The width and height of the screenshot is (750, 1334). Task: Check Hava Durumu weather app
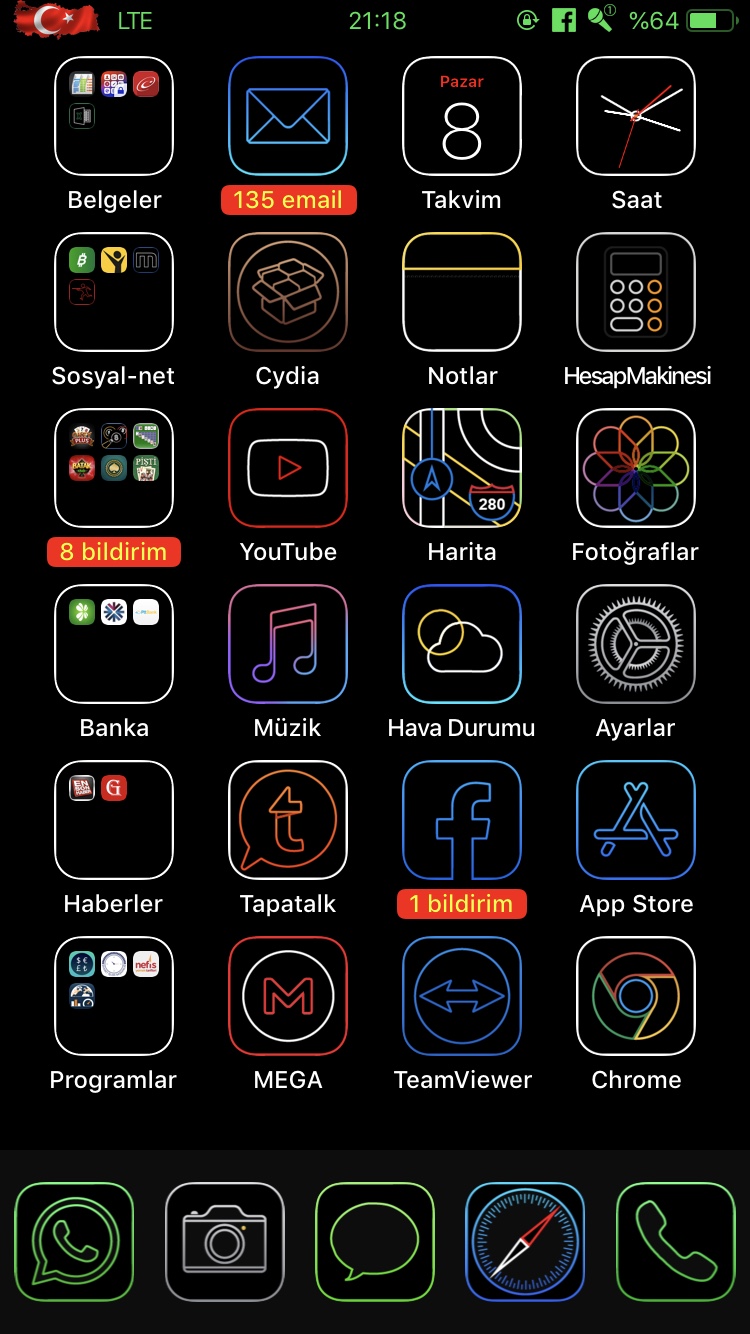pos(462,644)
